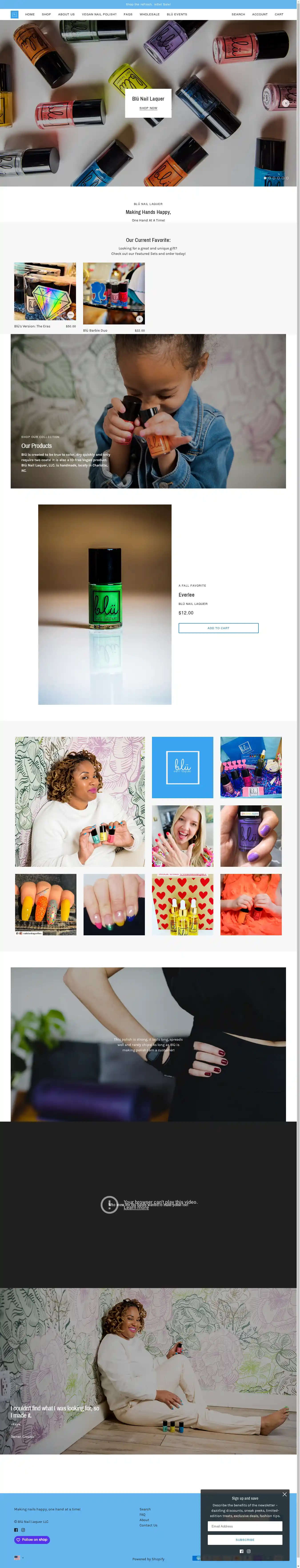Screen dimensions: 300x1568
Task: Go to the About Us page
Action: pyautogui.click(x=66, y=14)
